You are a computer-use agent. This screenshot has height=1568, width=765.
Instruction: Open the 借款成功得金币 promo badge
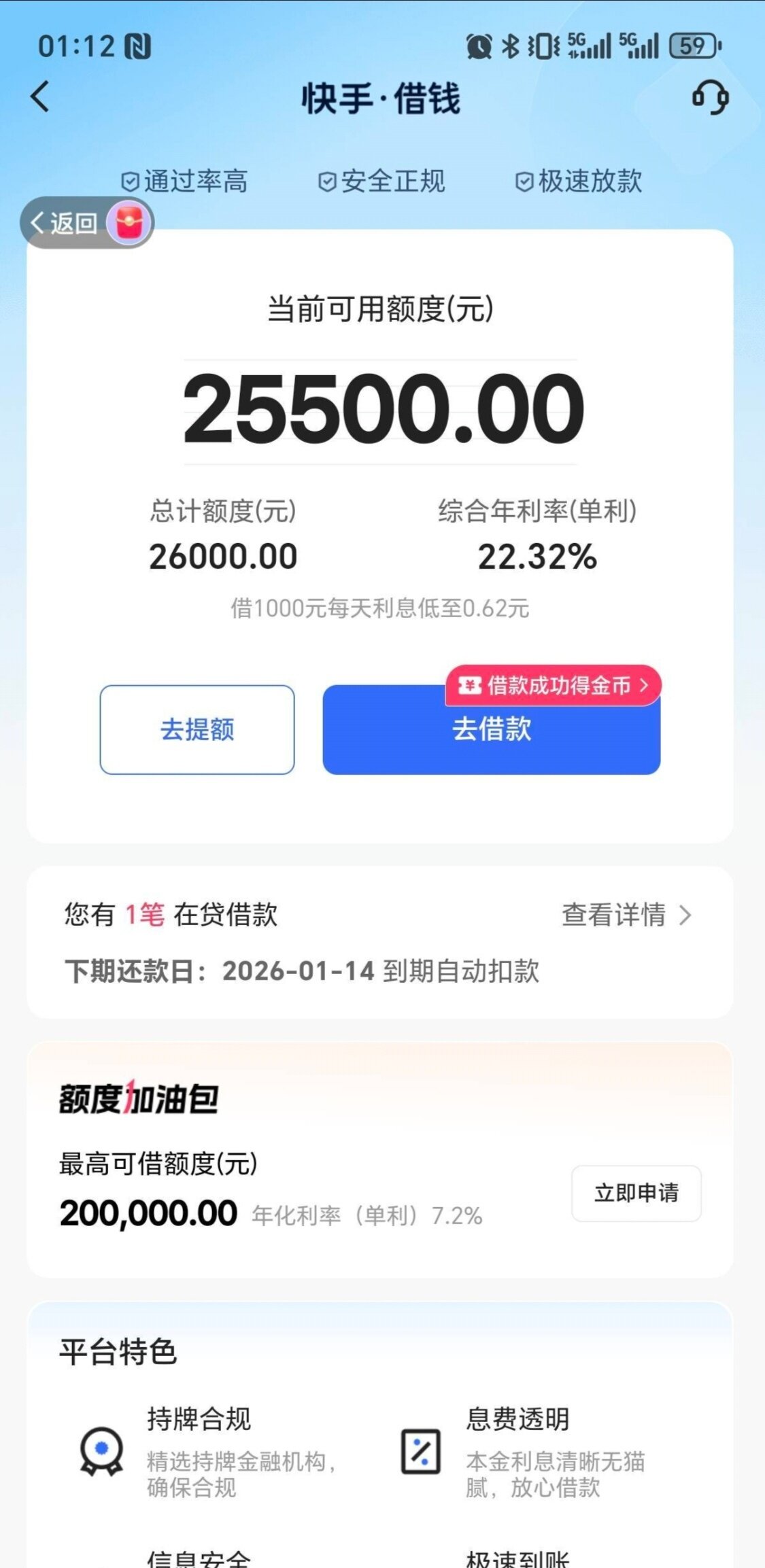click(553, 685)
